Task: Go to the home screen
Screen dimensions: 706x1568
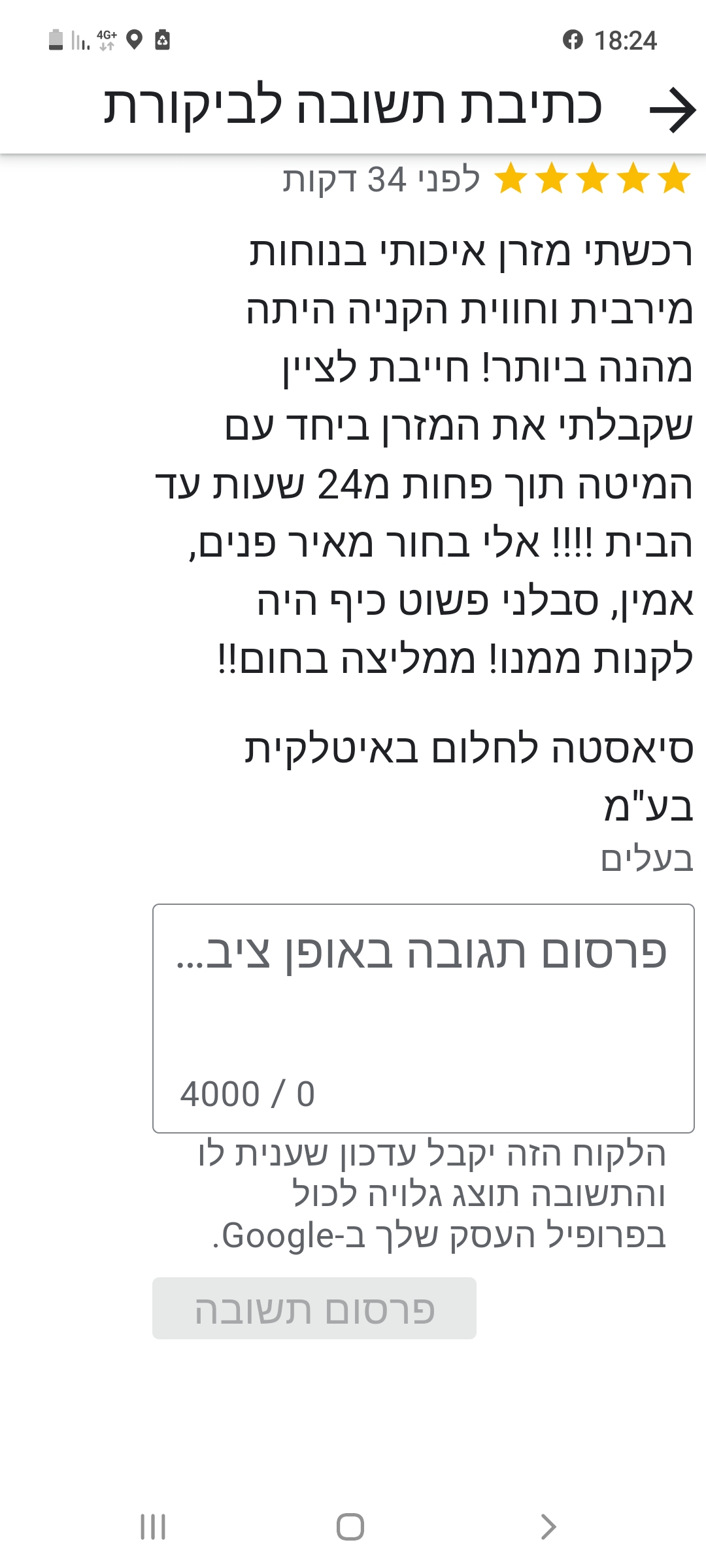Action: coord(350,1527)
